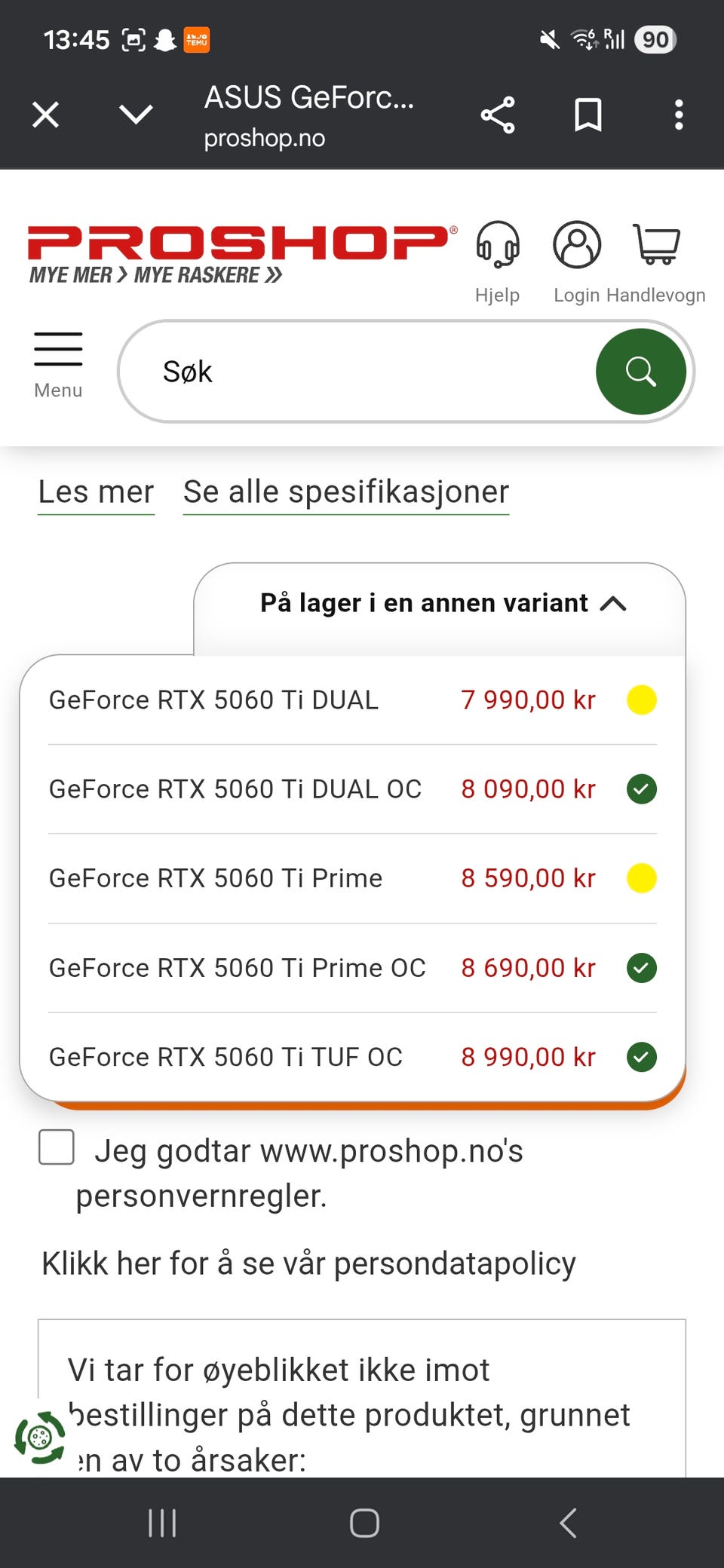
Task: Bookmark the current page
Action: click(x=587, y=115)
